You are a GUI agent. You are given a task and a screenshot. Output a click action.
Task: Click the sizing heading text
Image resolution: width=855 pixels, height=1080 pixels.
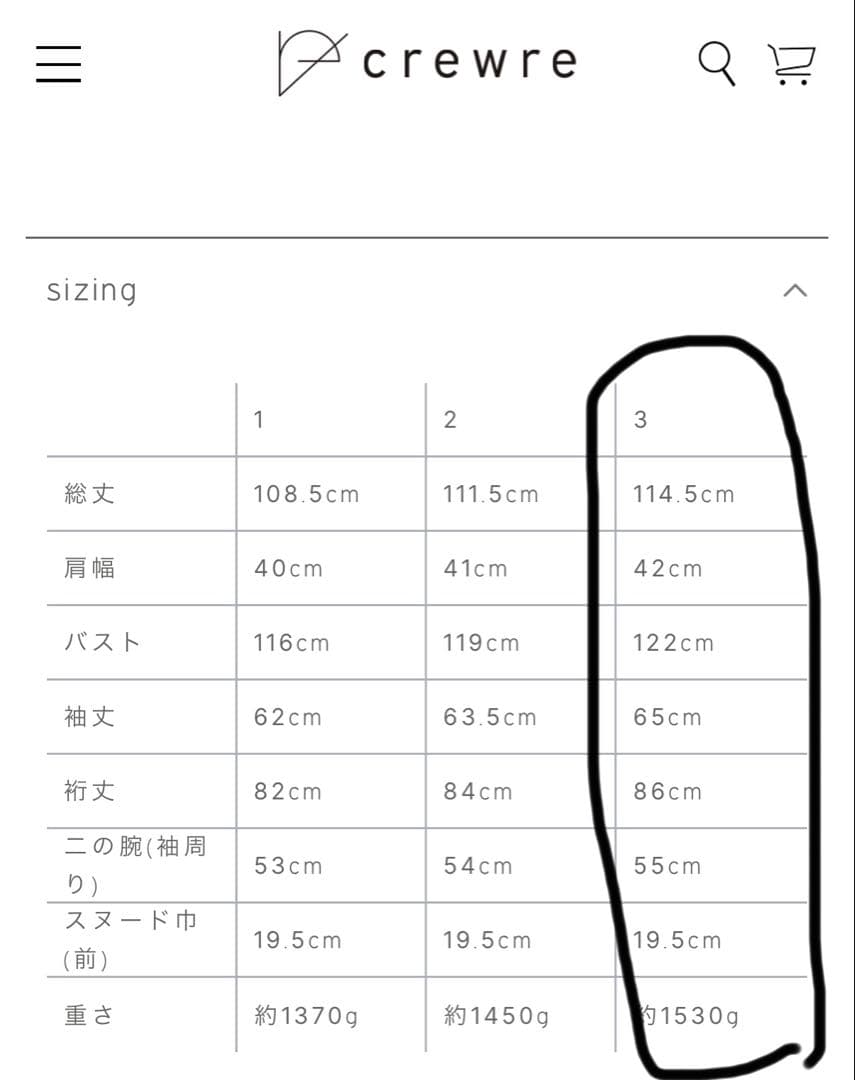(92, 291)
